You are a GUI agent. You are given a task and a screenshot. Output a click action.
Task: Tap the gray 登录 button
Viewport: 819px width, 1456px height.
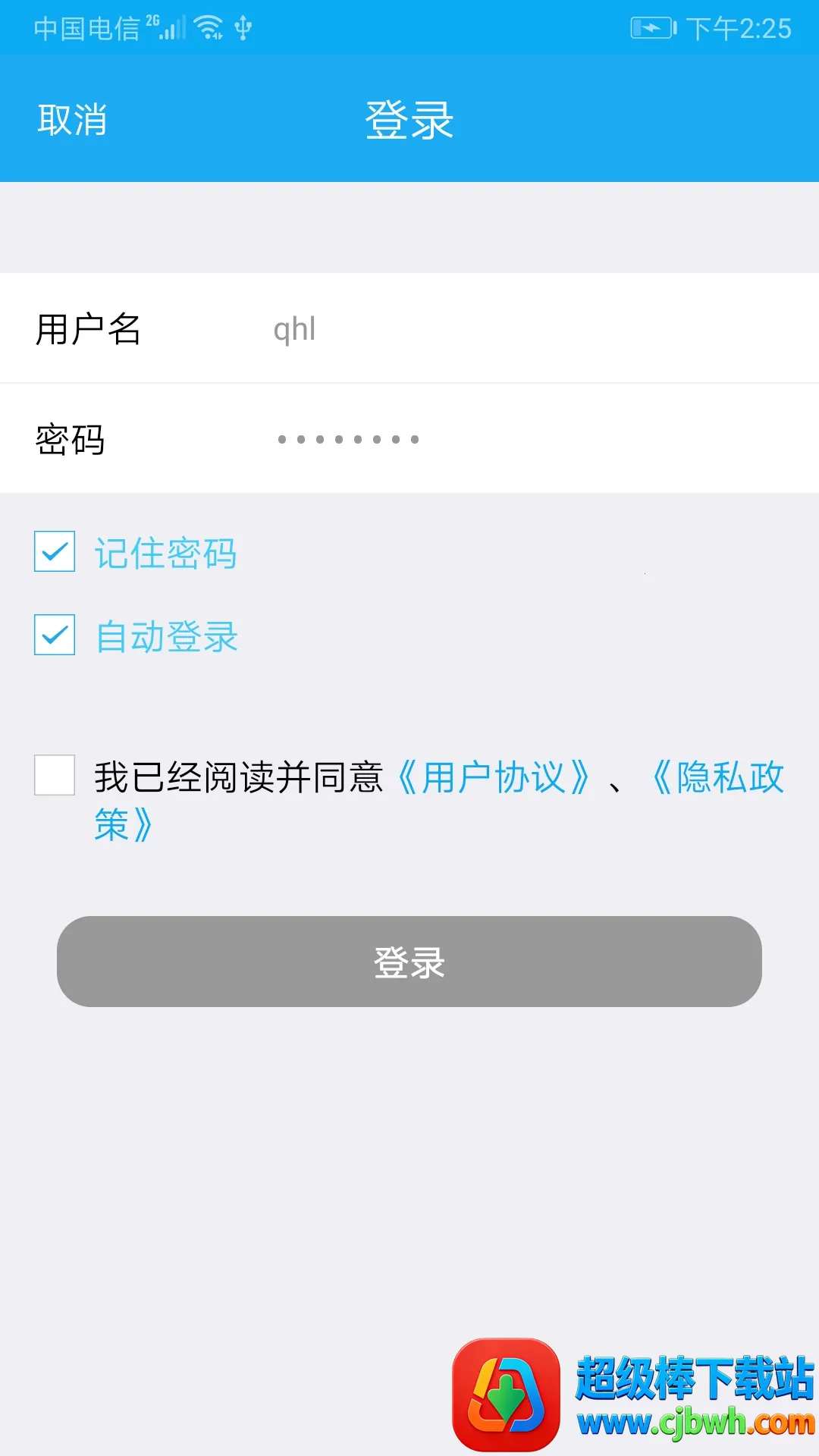point(409,962)
